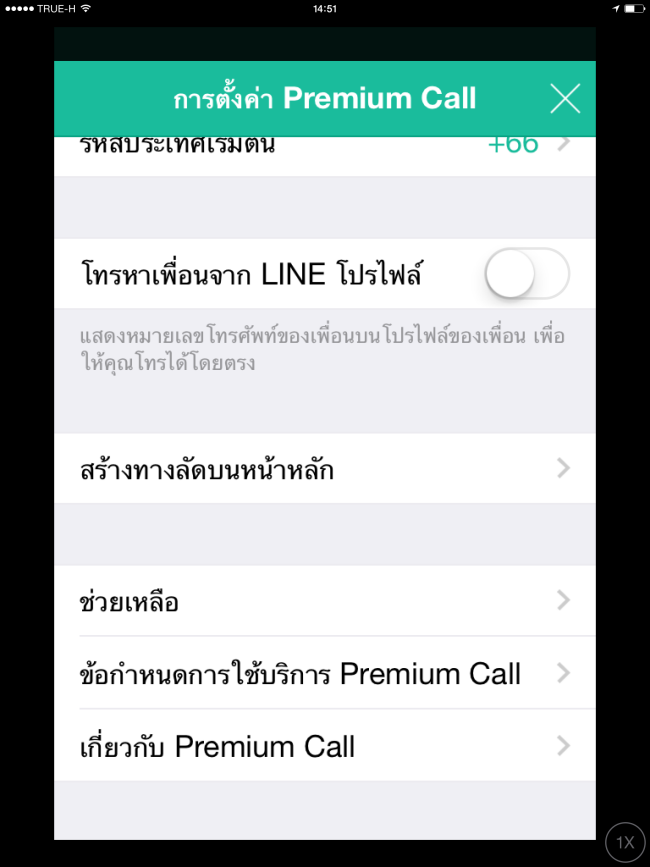Enable โทรหาเพื่อนจาก LINE โปรไฟล์ switch
This screenshot has width=650, height=867.
point(526,275)
